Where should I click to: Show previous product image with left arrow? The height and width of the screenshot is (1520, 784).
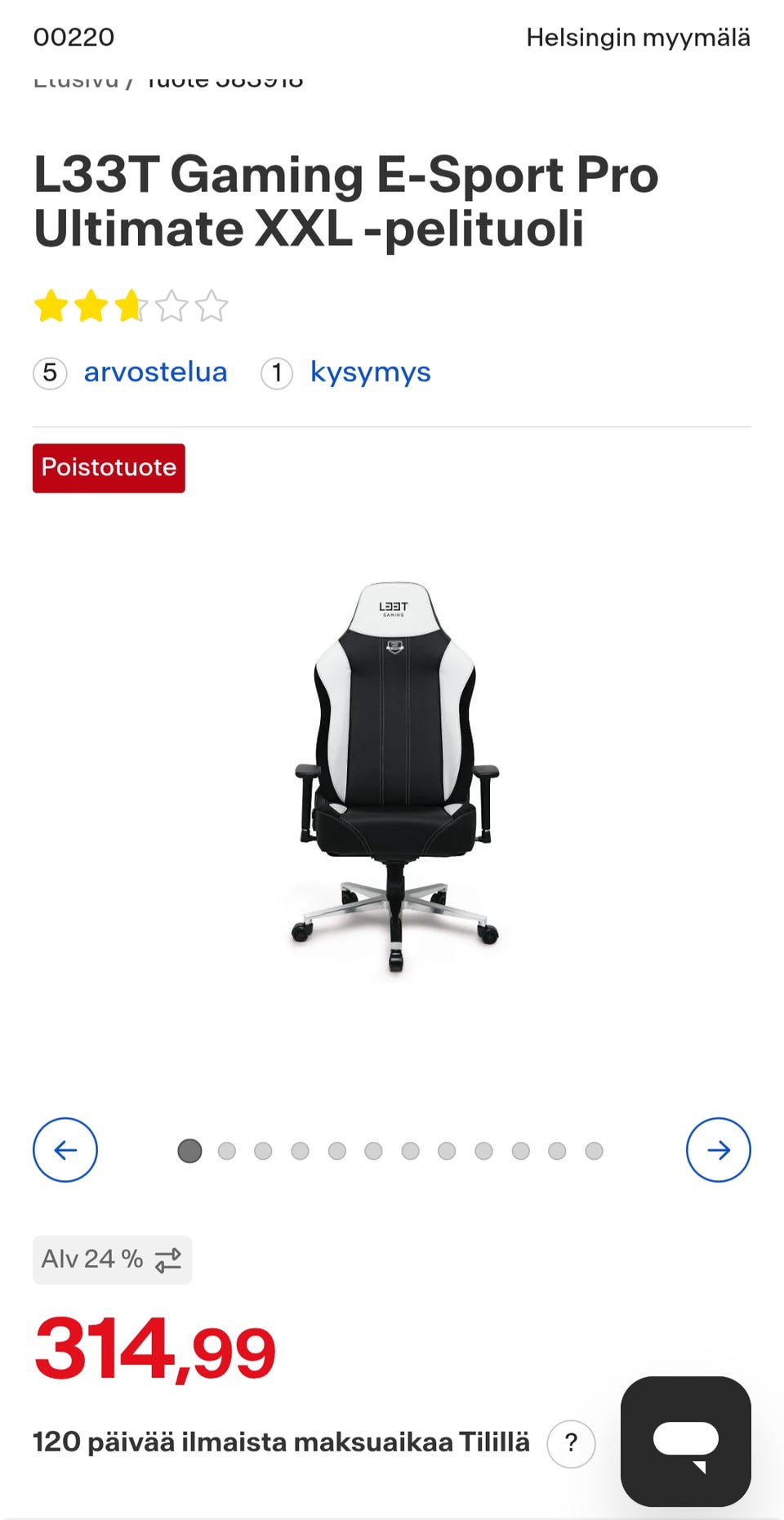pyautogui.click(x=65, y=1150)
